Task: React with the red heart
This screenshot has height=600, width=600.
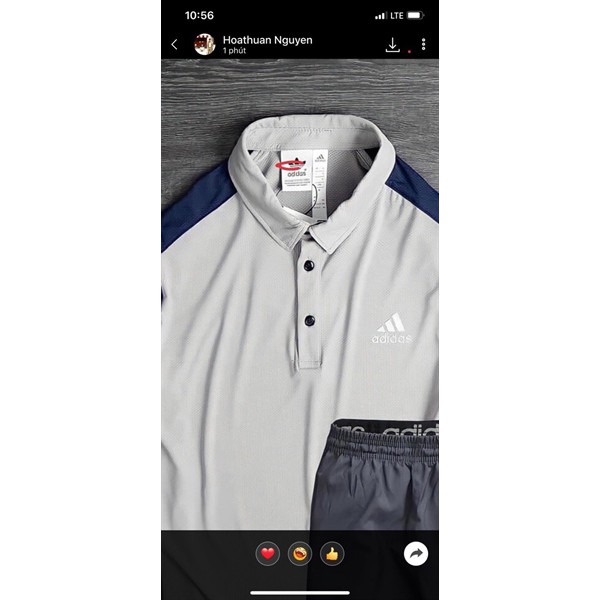Action: [x=267, y=553]
